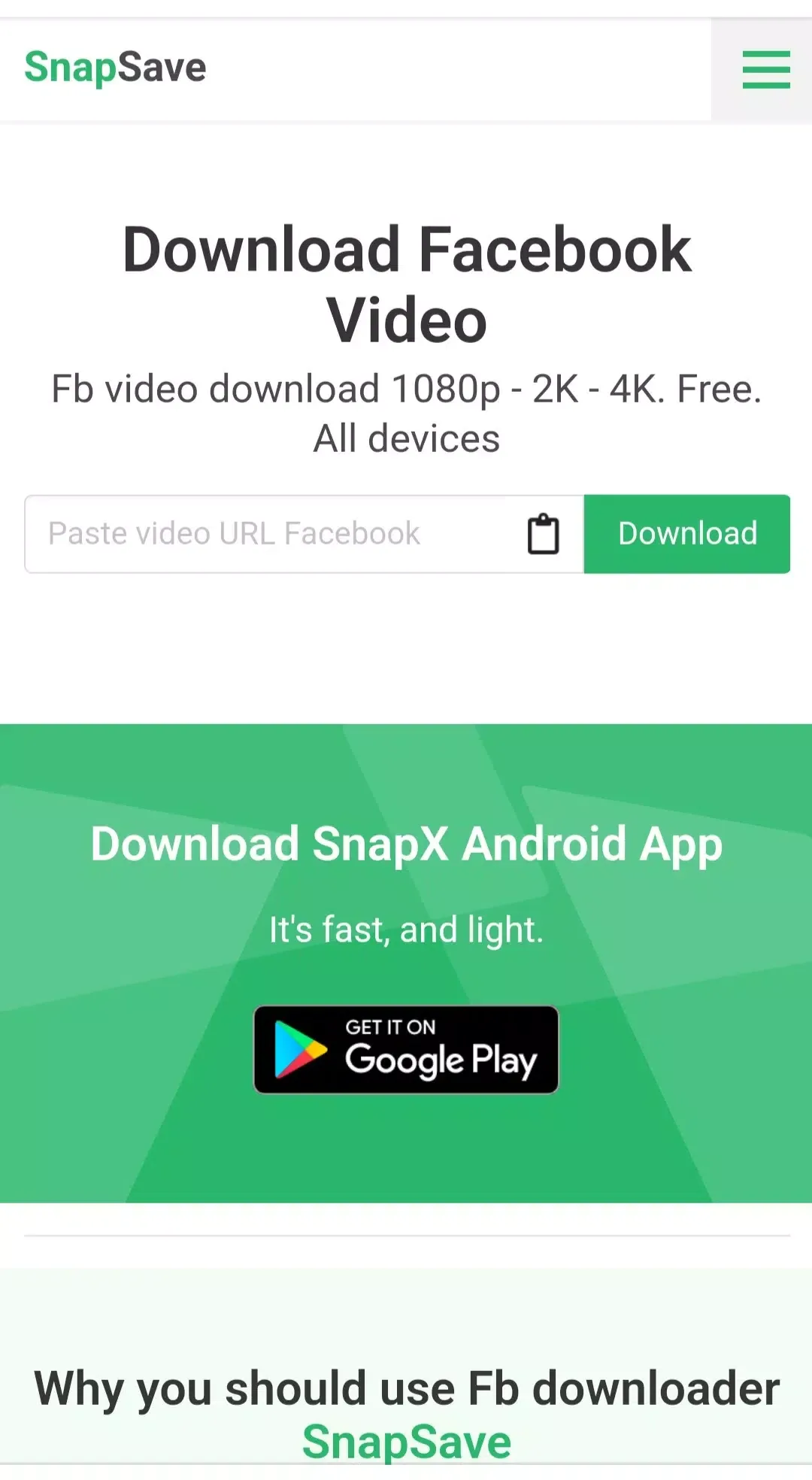The height and width of the screenshot is (1480, 812).
Task: Open the hamburger menu
Action: point(765,69)
